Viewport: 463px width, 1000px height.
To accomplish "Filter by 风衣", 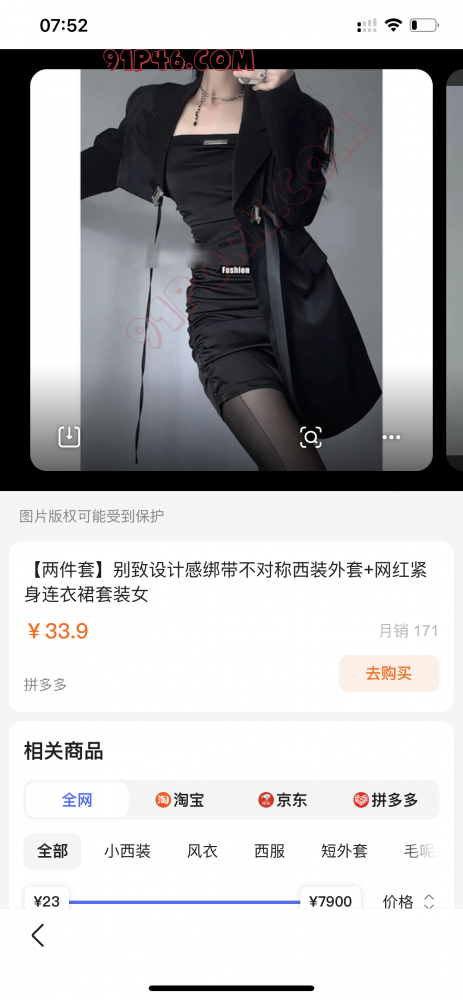I will 203,851.
